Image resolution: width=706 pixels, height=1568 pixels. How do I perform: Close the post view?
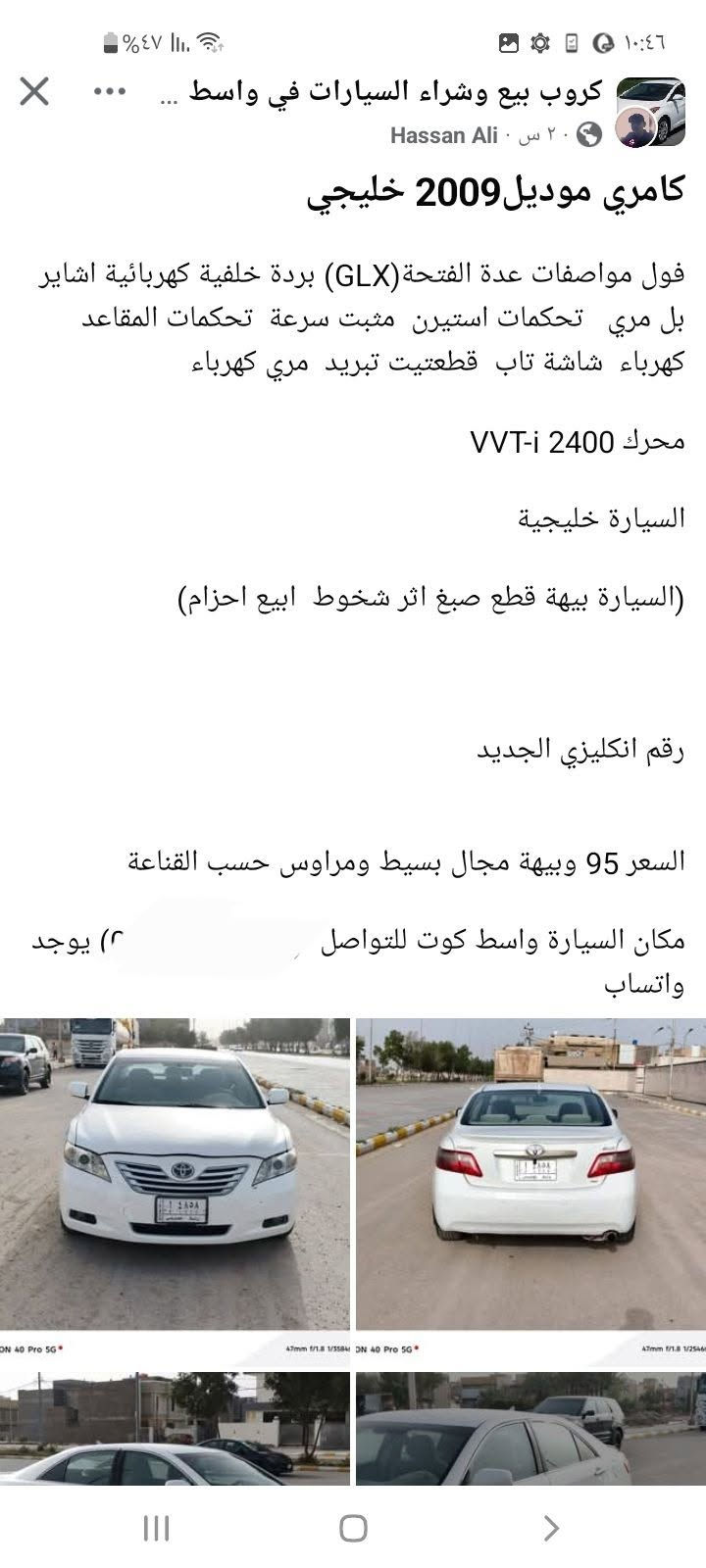tap(34, 93)
